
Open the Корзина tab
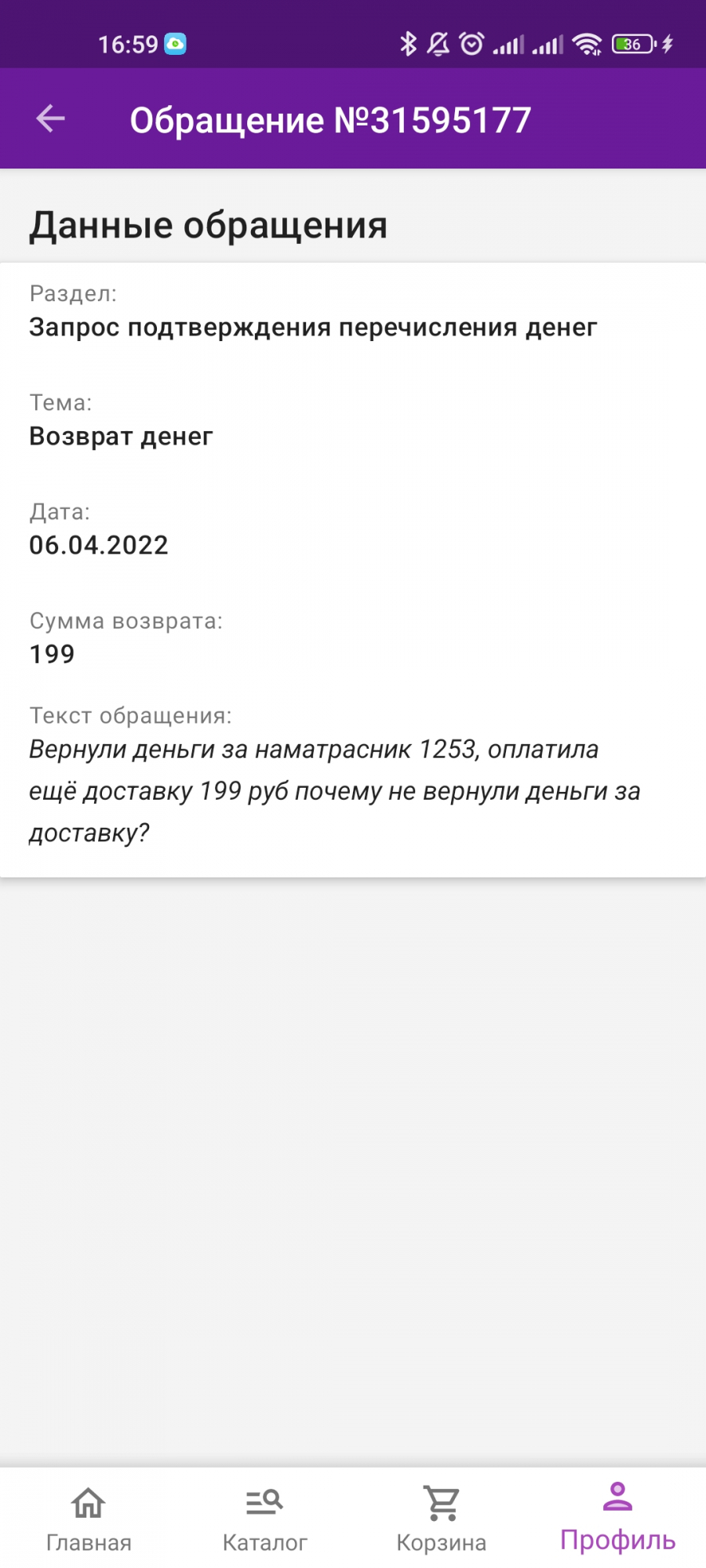[442, 1519]
